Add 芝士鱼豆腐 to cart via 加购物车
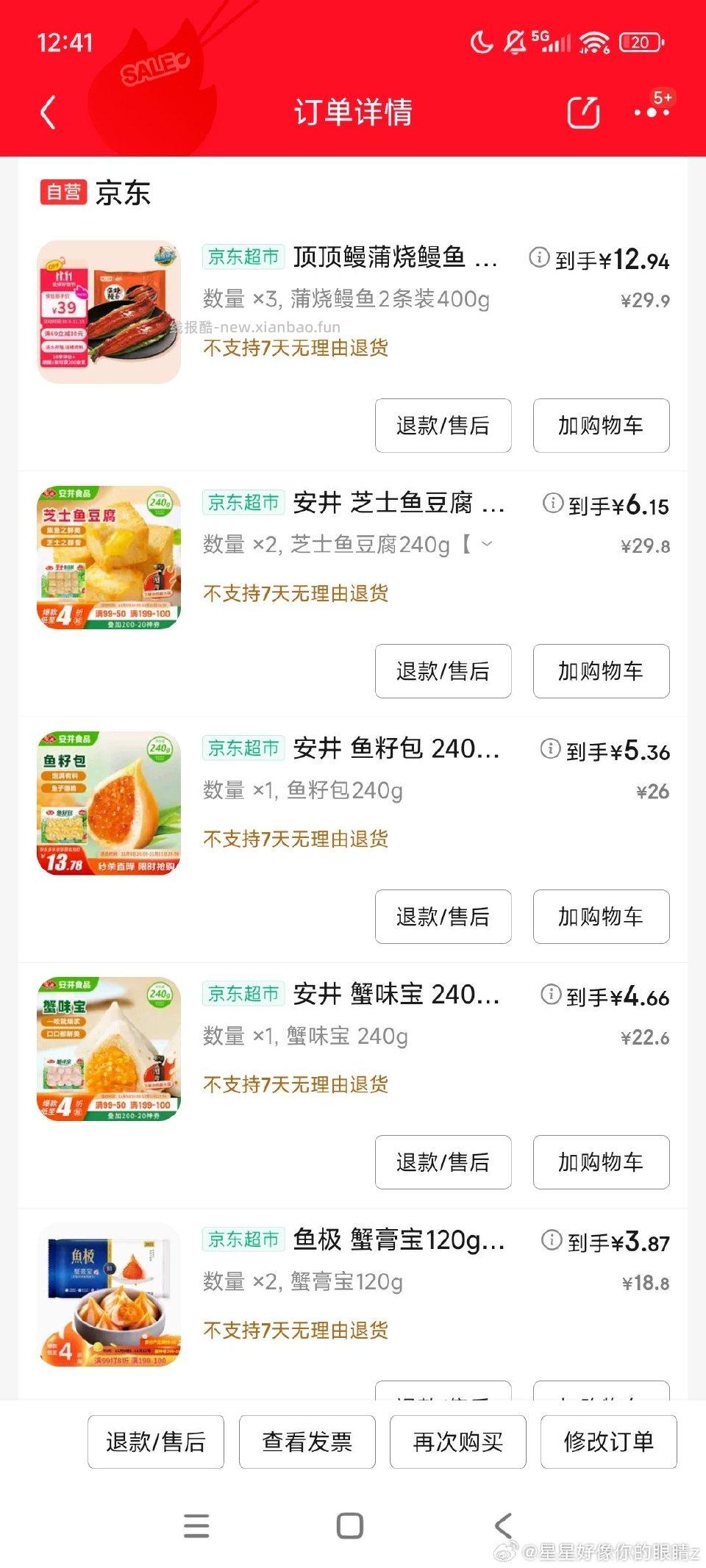This screenshot has height=1568, width=706. pos(601,671)
